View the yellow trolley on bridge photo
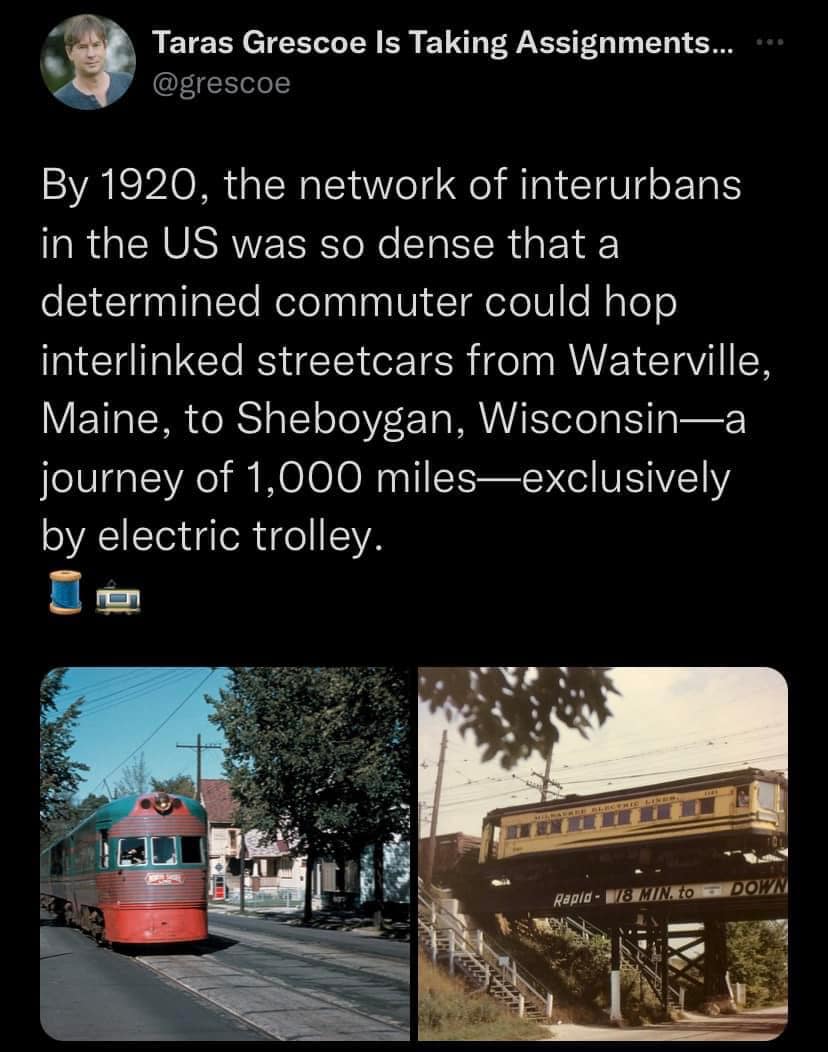The width and height of the screenshot is (828, 1052). tap(603, 853)
